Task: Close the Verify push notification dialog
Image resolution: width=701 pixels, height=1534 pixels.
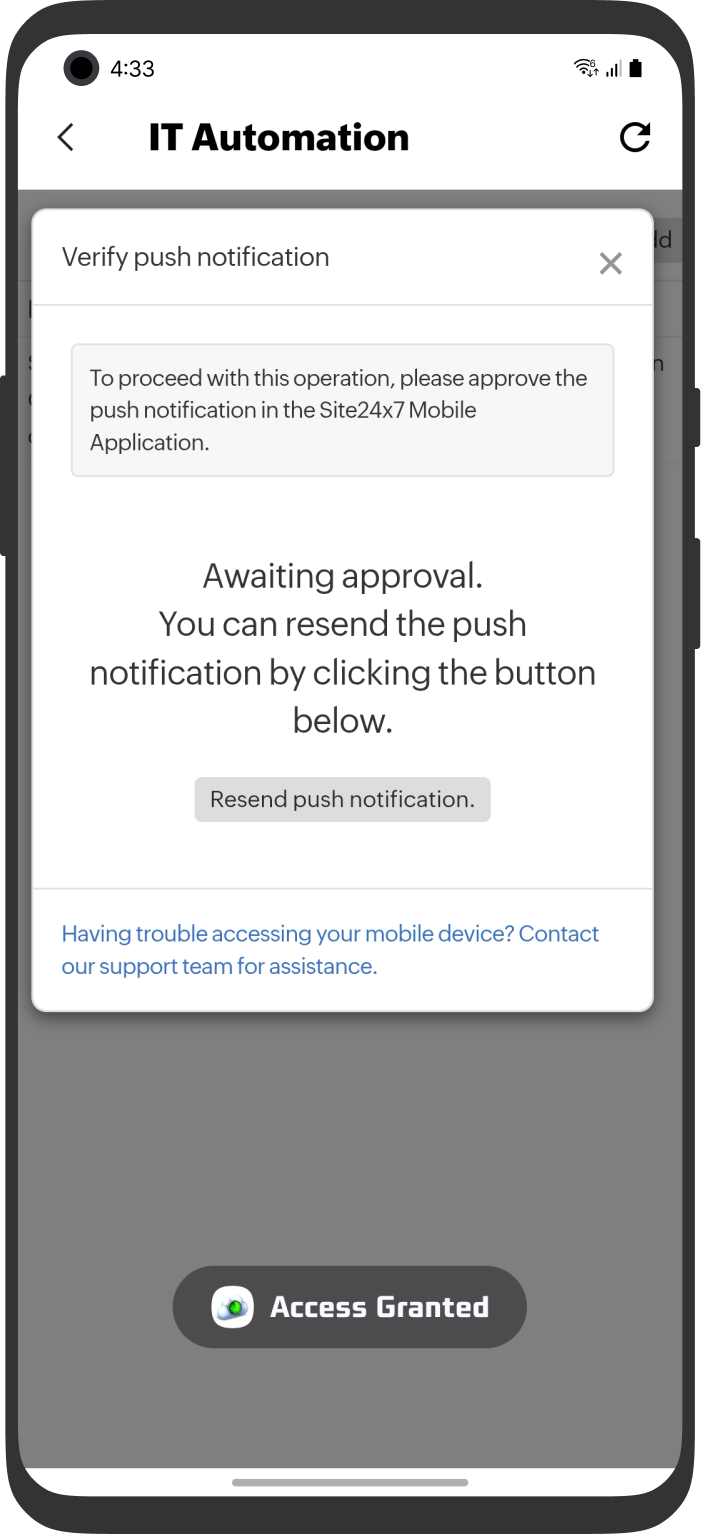Action: [x=610, y=263]
